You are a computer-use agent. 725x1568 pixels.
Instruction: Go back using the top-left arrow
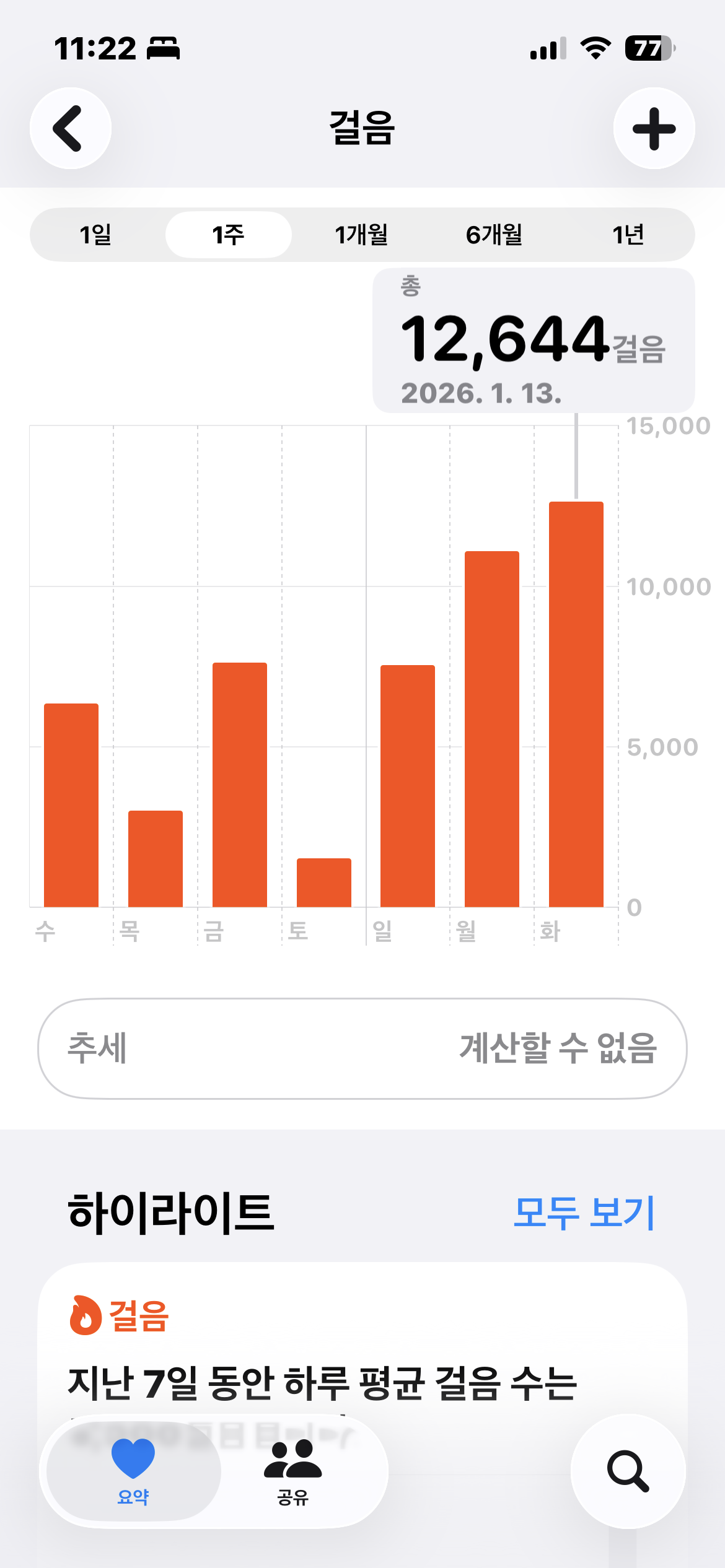(x=71, y=128)
